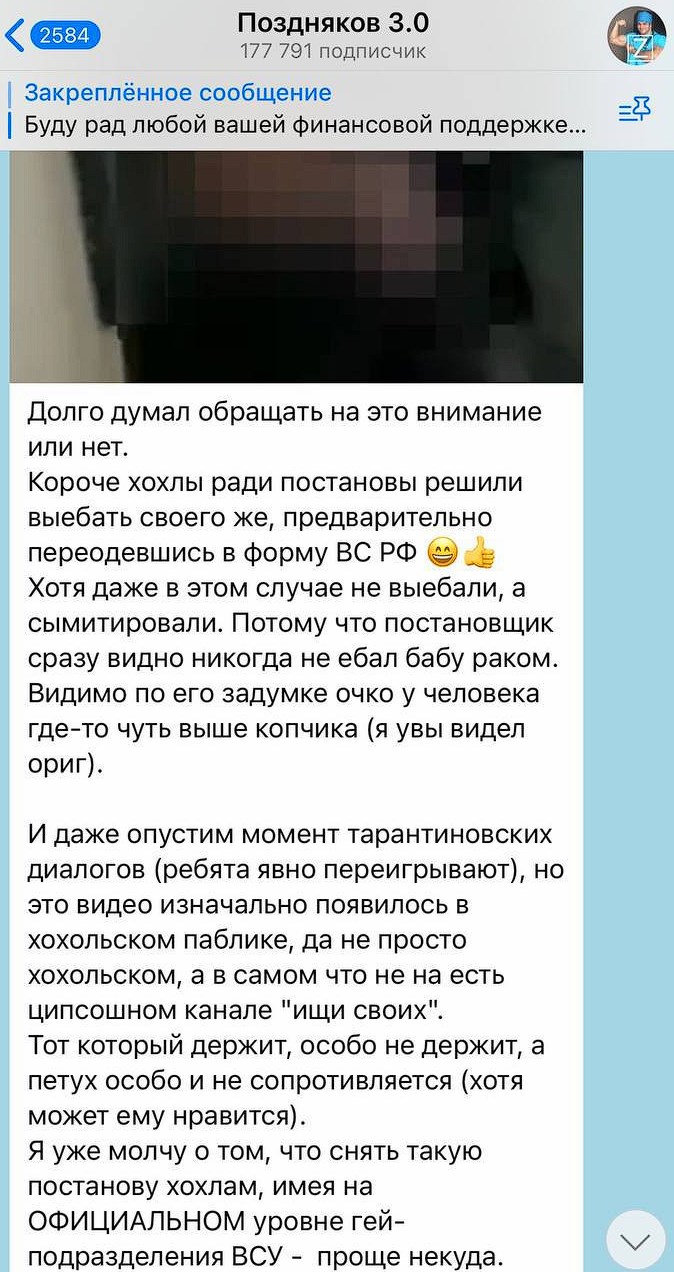Viewport: 674px width, 1272px height.
Task: Open the pinned message banner
Action: point(300,111)
